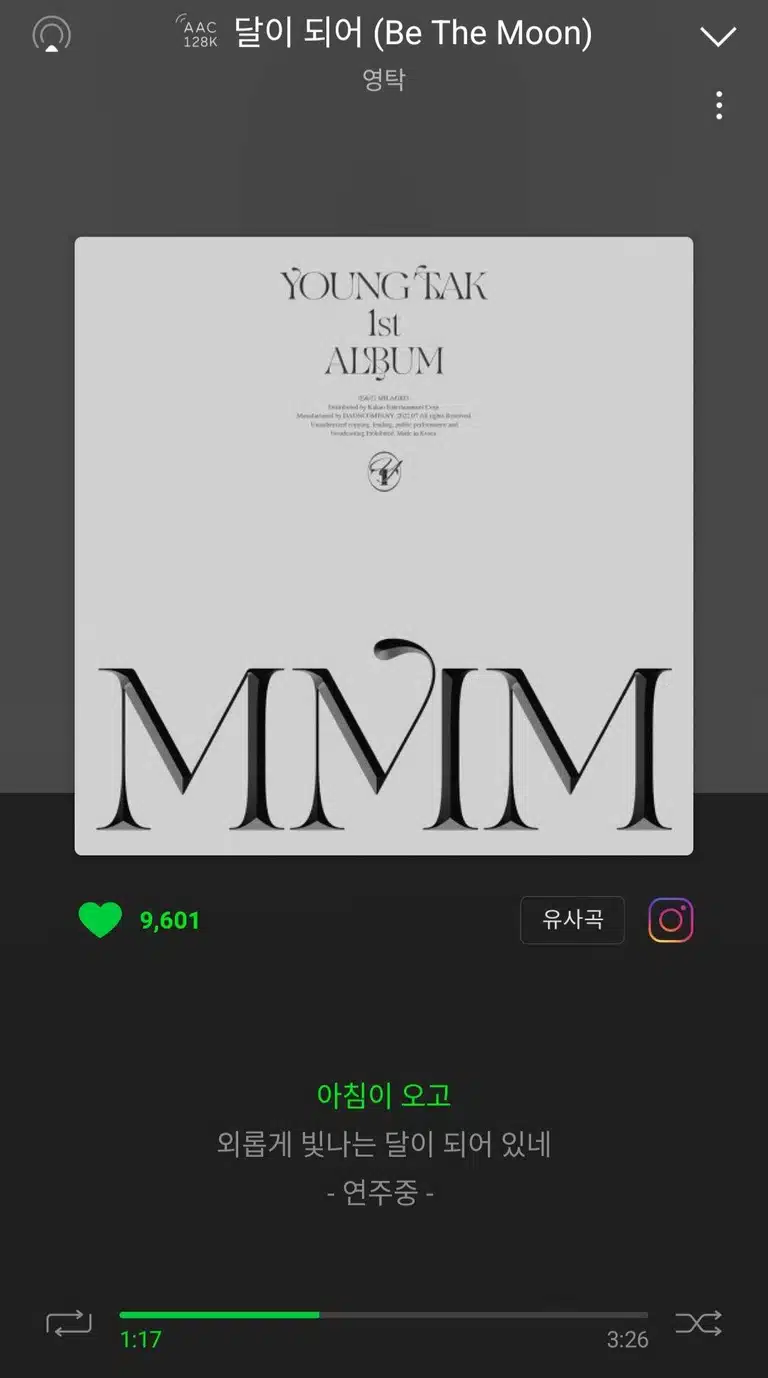Open similar songs with the 유사곡 button

pyautogui.click(x=573, y=920)
